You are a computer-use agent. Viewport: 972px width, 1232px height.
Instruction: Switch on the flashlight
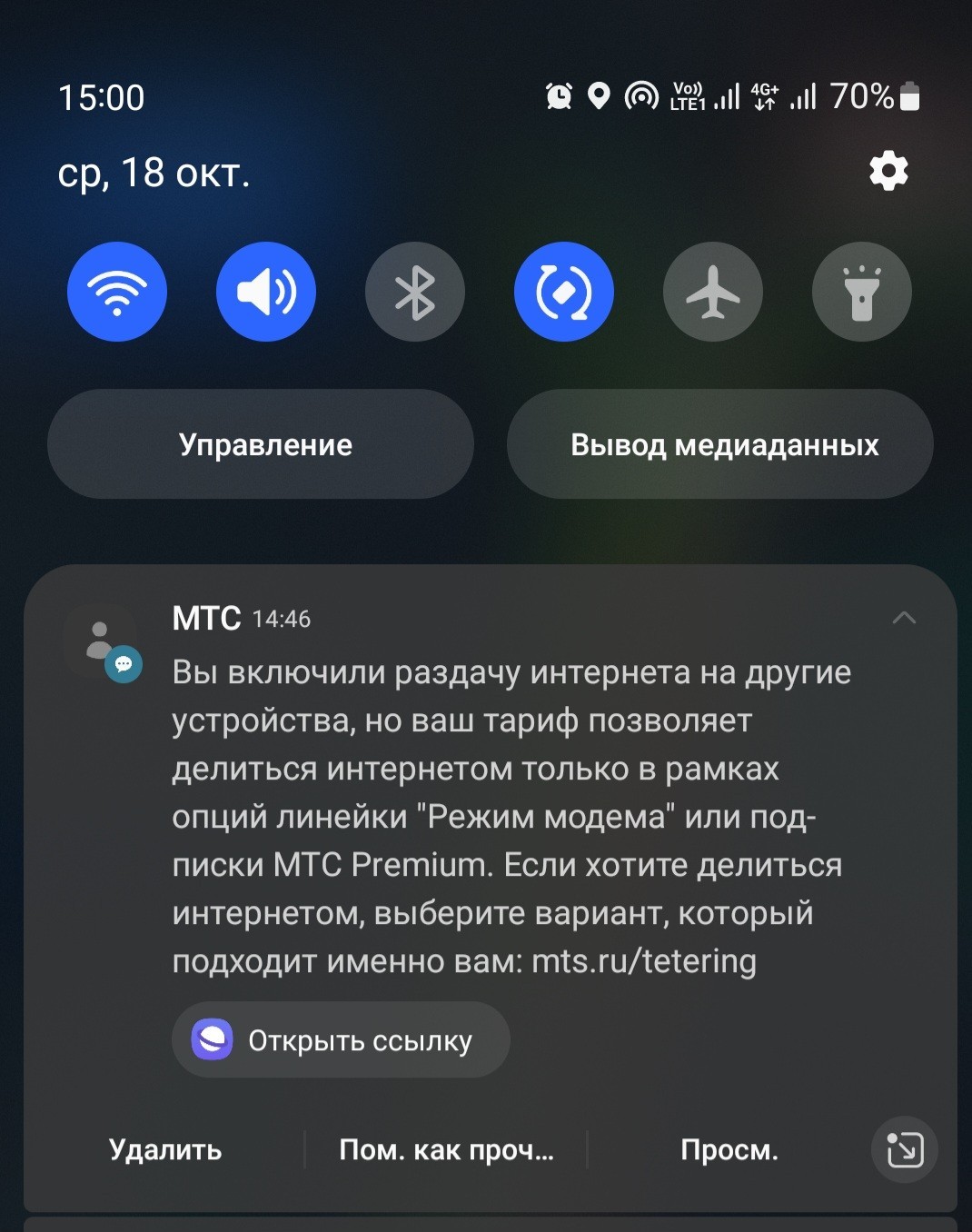[862, 292]
